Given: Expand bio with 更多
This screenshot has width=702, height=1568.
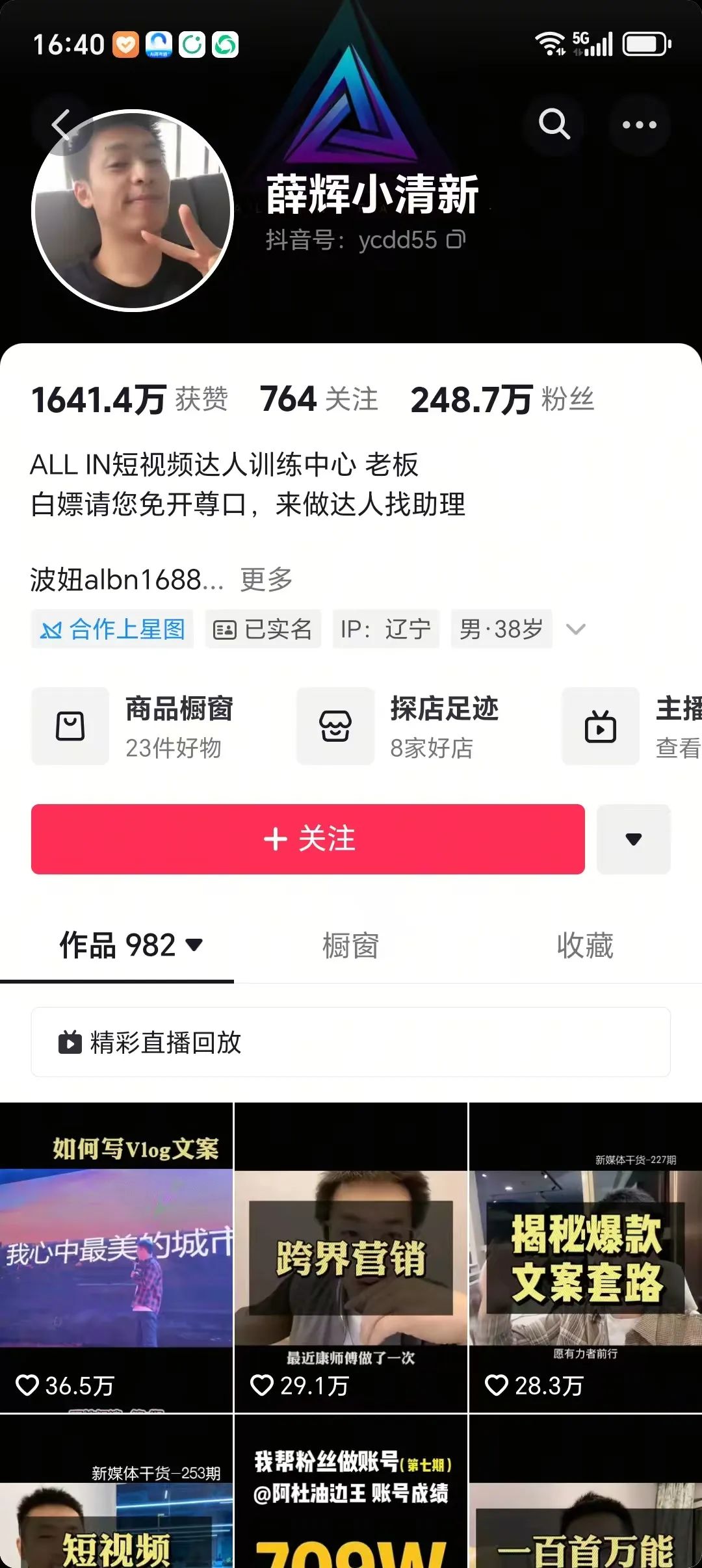Looking at the screenshot, I should 266,579.
